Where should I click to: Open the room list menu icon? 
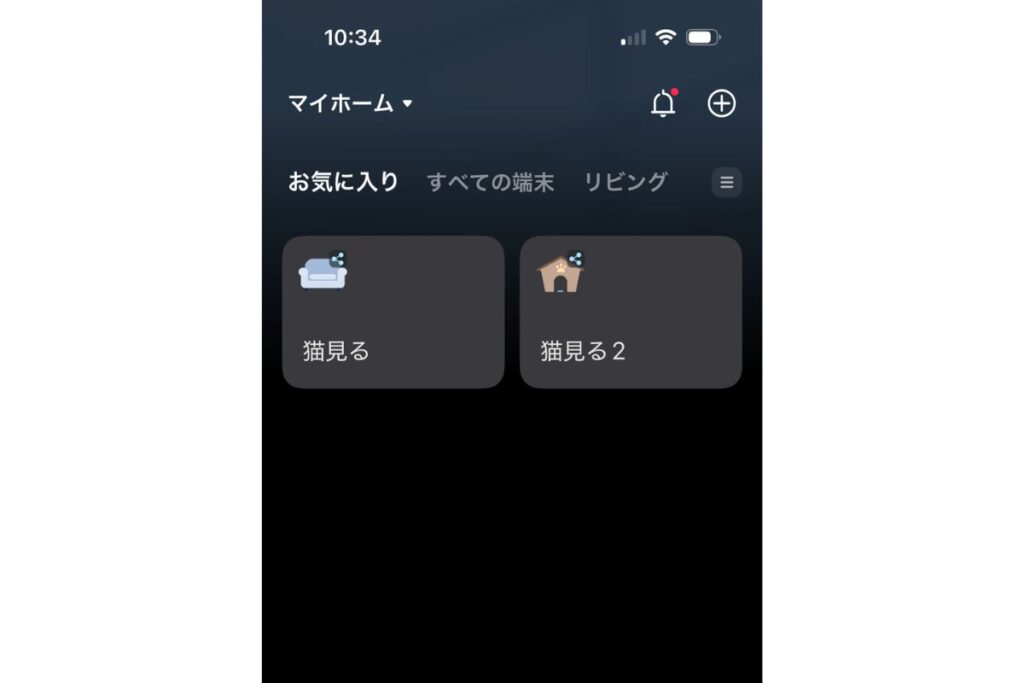(x=727, y=182)
